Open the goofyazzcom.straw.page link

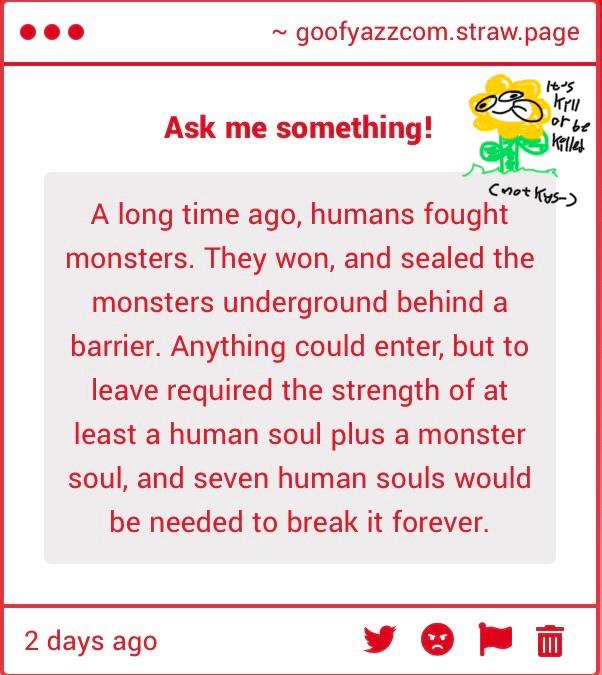426,32
